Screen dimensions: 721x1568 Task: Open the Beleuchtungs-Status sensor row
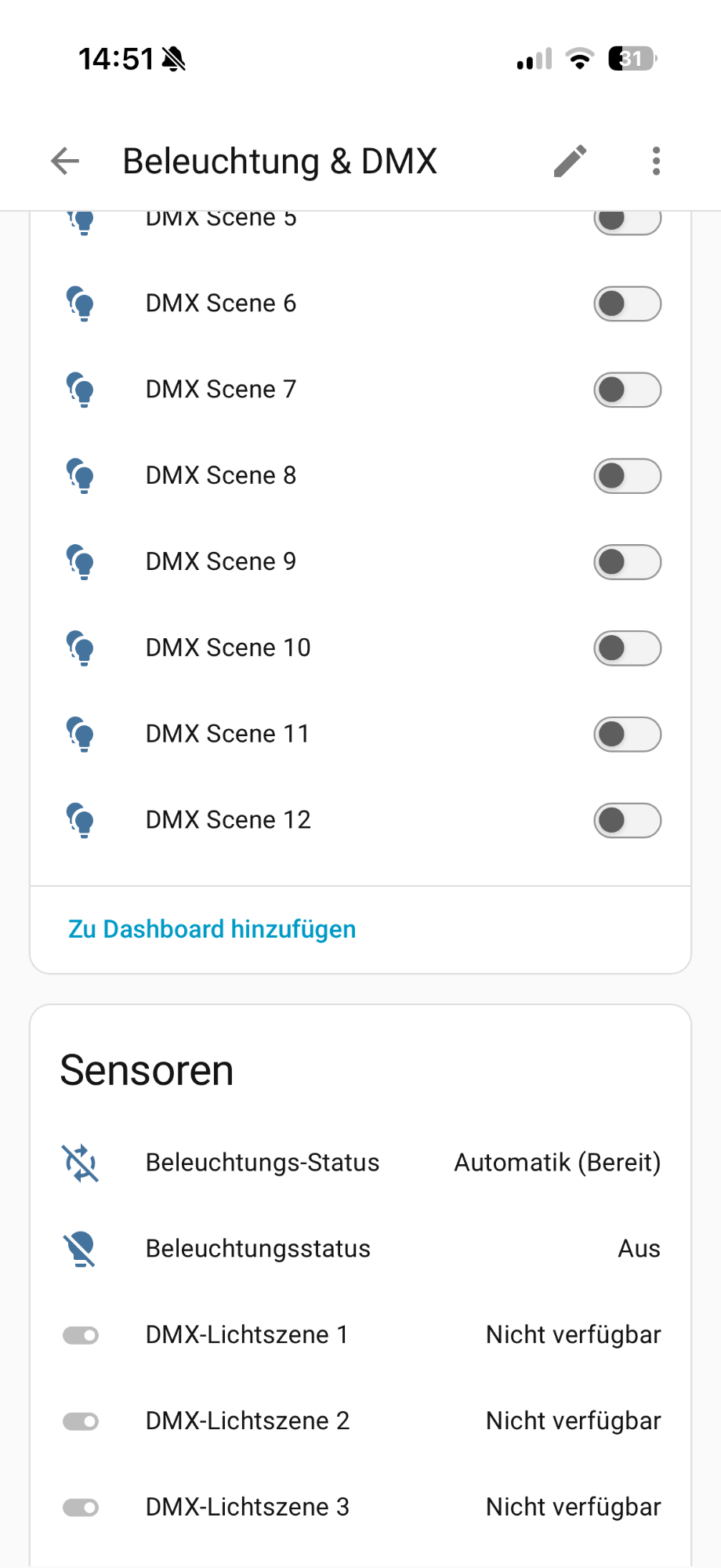(360, 1163)
